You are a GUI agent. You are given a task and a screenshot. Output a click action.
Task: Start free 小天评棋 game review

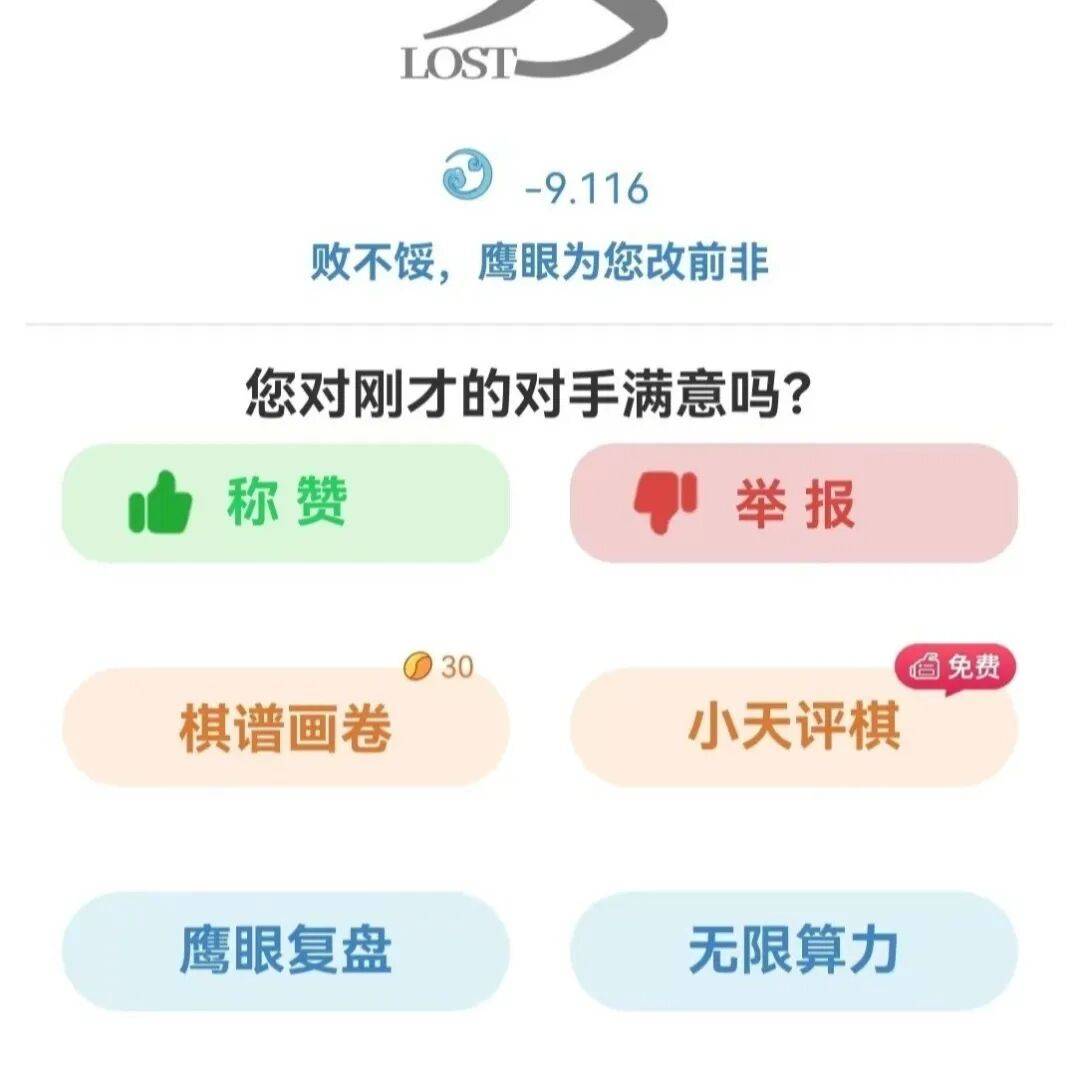coord(793,728)
